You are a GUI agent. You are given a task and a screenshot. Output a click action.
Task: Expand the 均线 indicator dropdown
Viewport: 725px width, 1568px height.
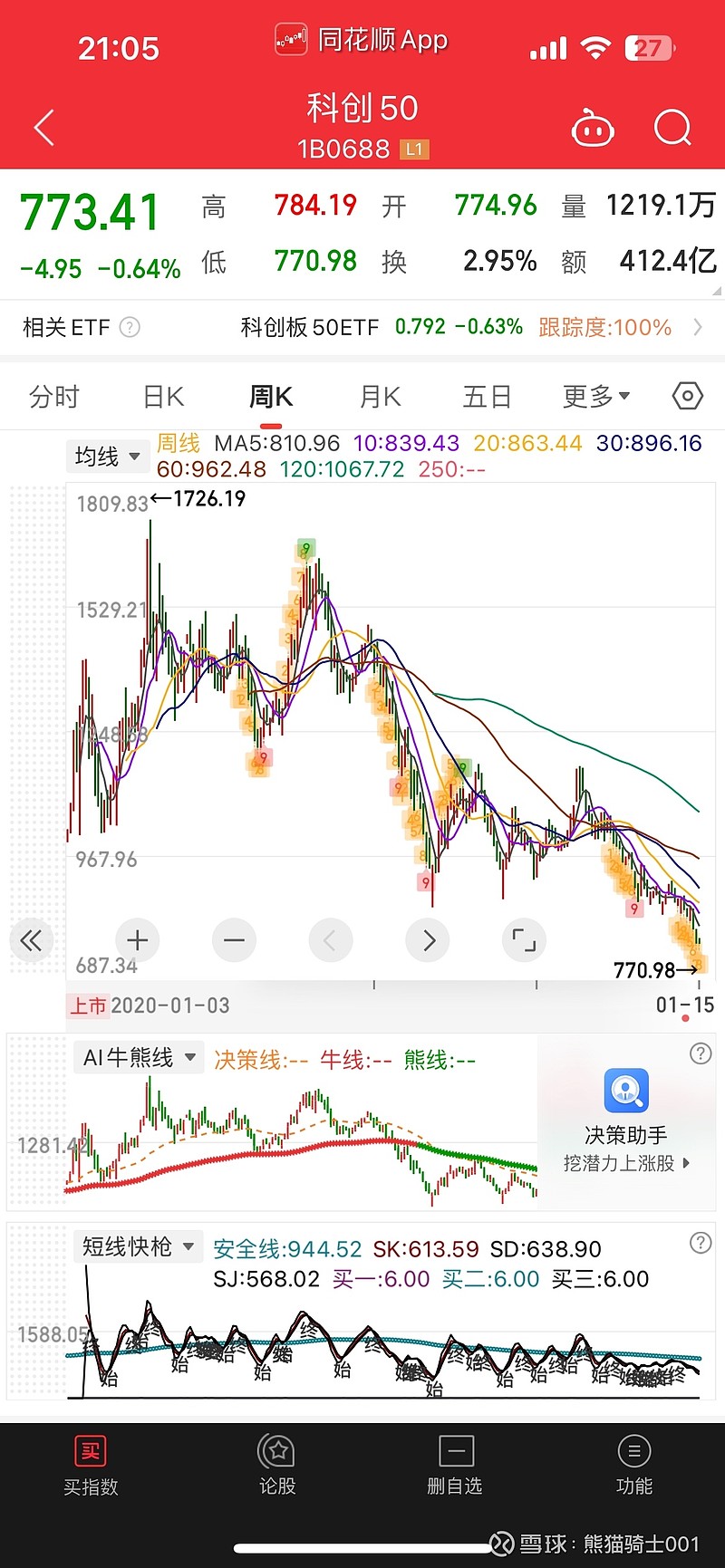(108, 456)
